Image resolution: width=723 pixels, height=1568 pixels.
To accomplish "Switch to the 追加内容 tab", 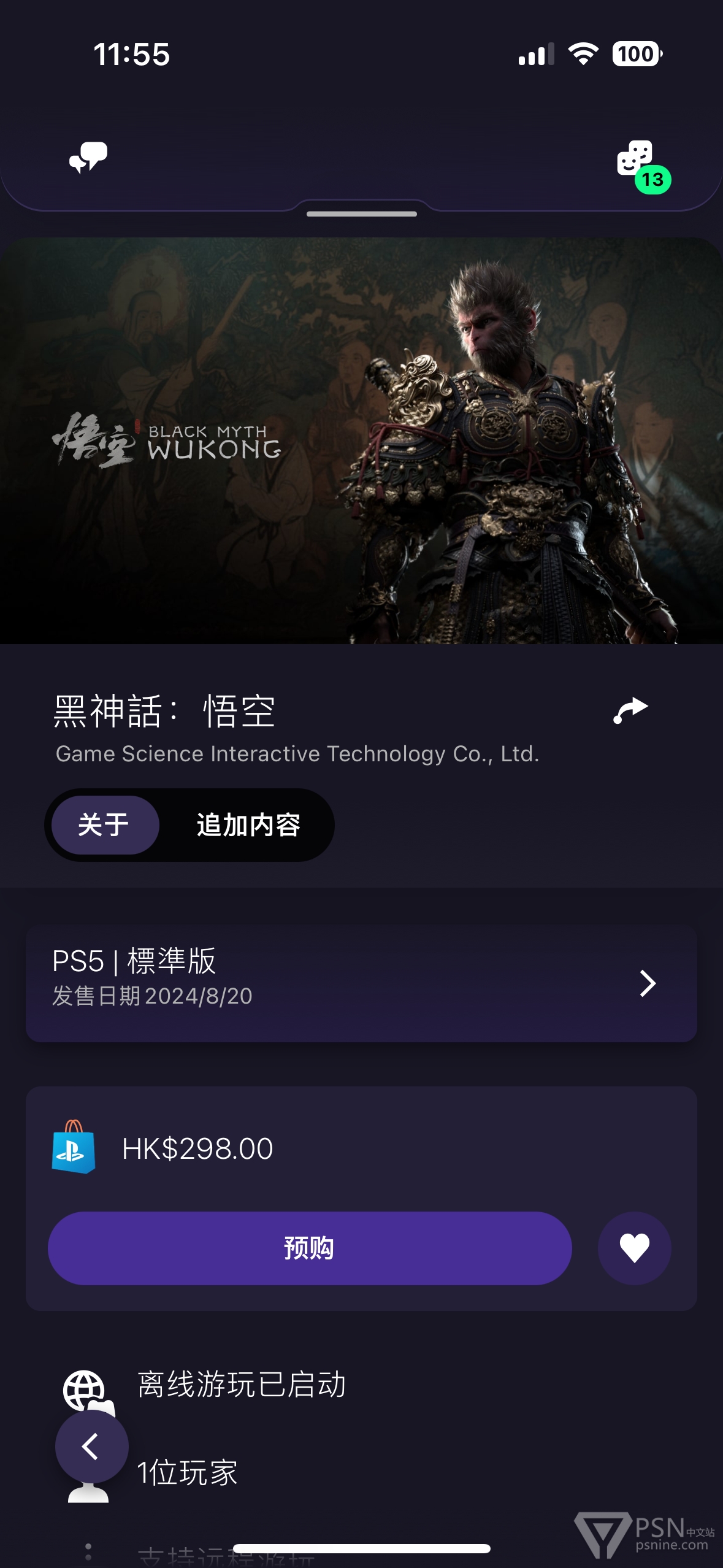I will (248, 824).
